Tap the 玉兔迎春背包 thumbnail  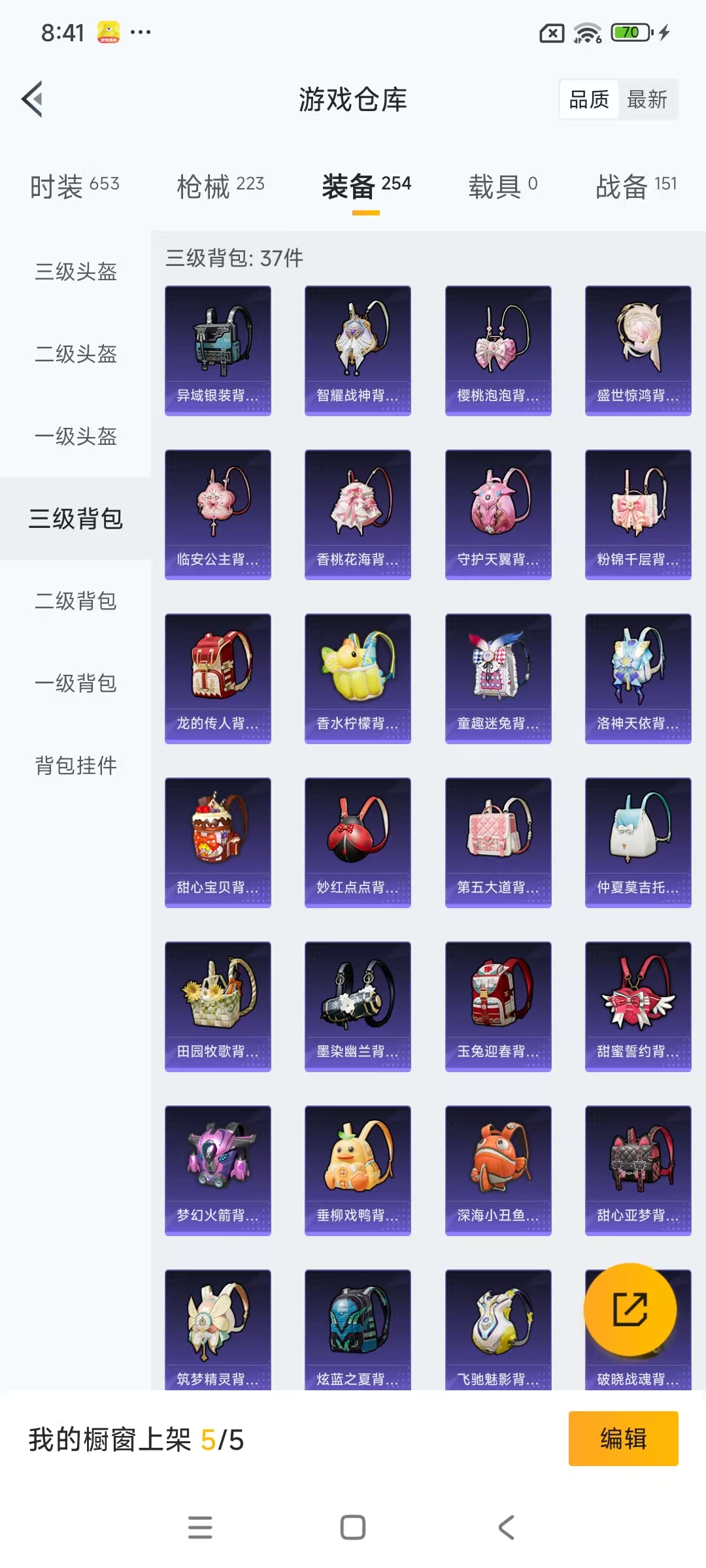pyautogui.click(x=499, y=1005)
